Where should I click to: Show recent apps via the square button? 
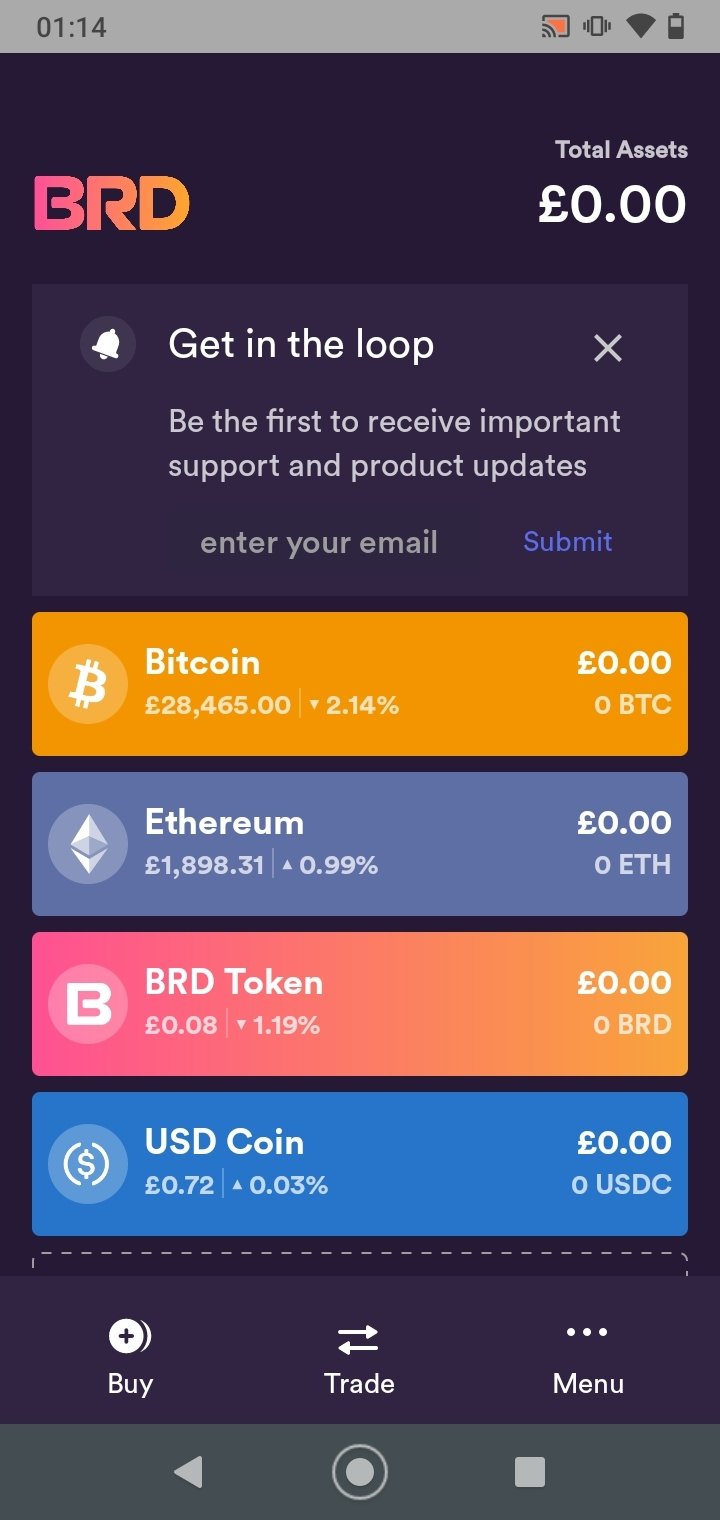[529, 1471]
